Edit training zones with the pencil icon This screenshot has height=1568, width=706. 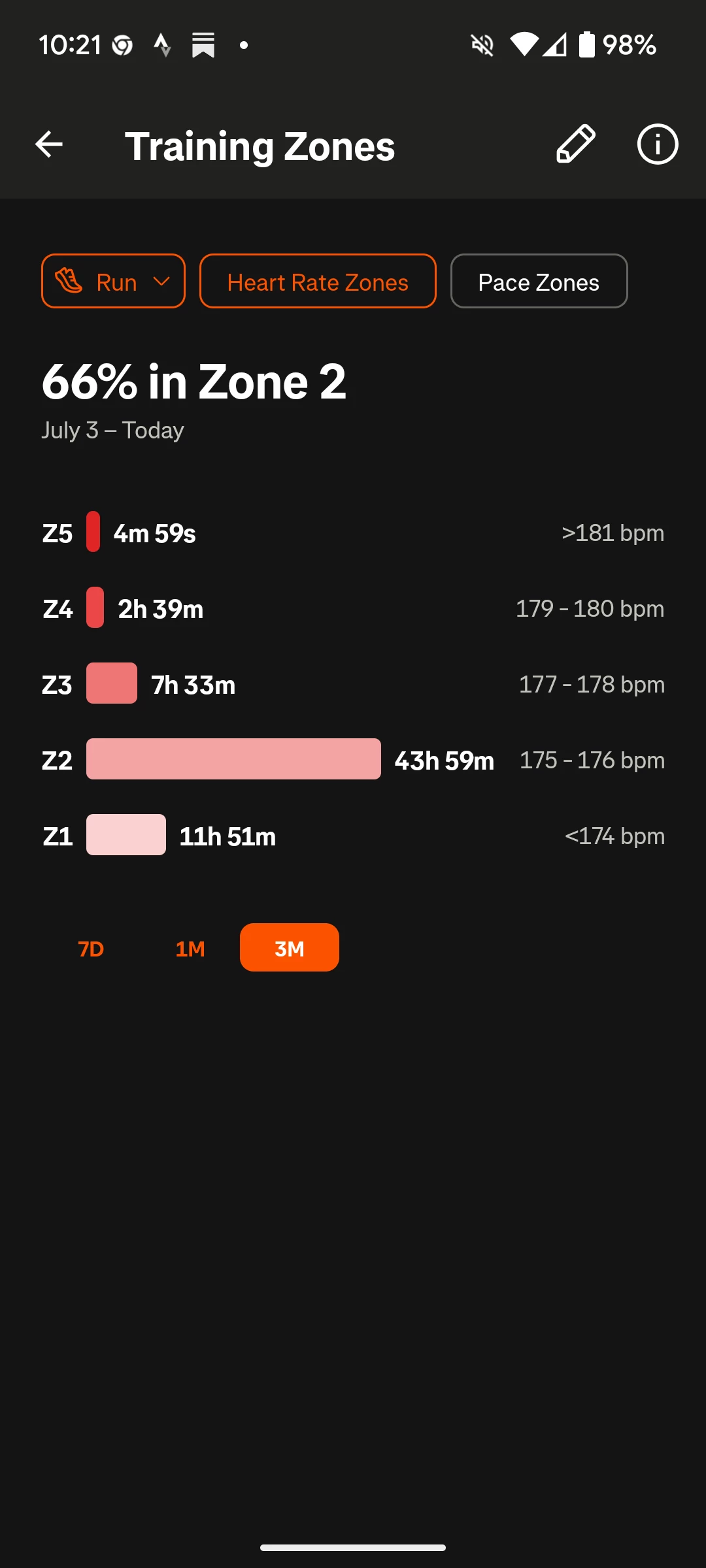click(575, 144)
